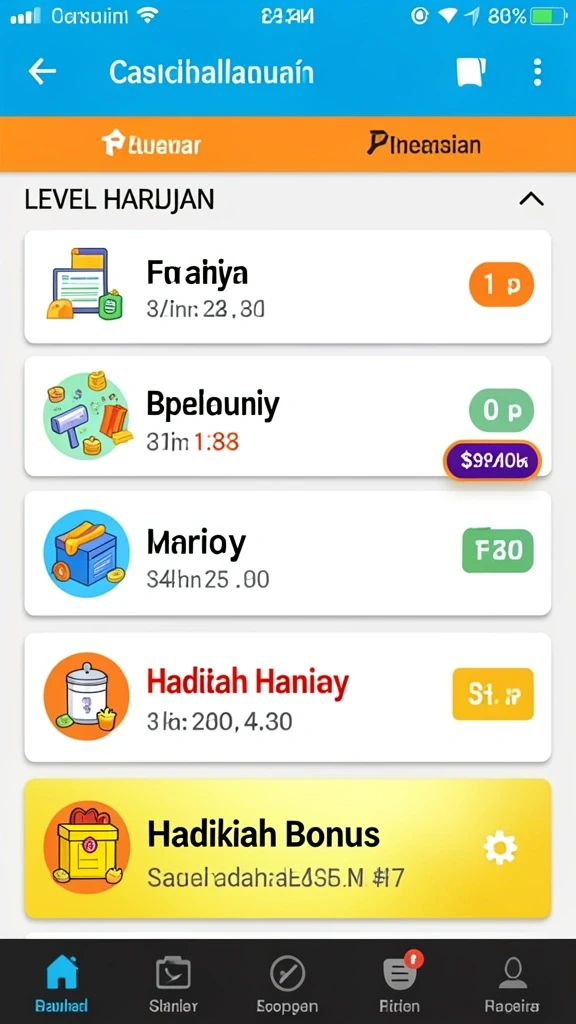This screenshot has height=1024, width=576.
Task: Open the Haditah Haniay card
Action: click(x=287, y=697)
